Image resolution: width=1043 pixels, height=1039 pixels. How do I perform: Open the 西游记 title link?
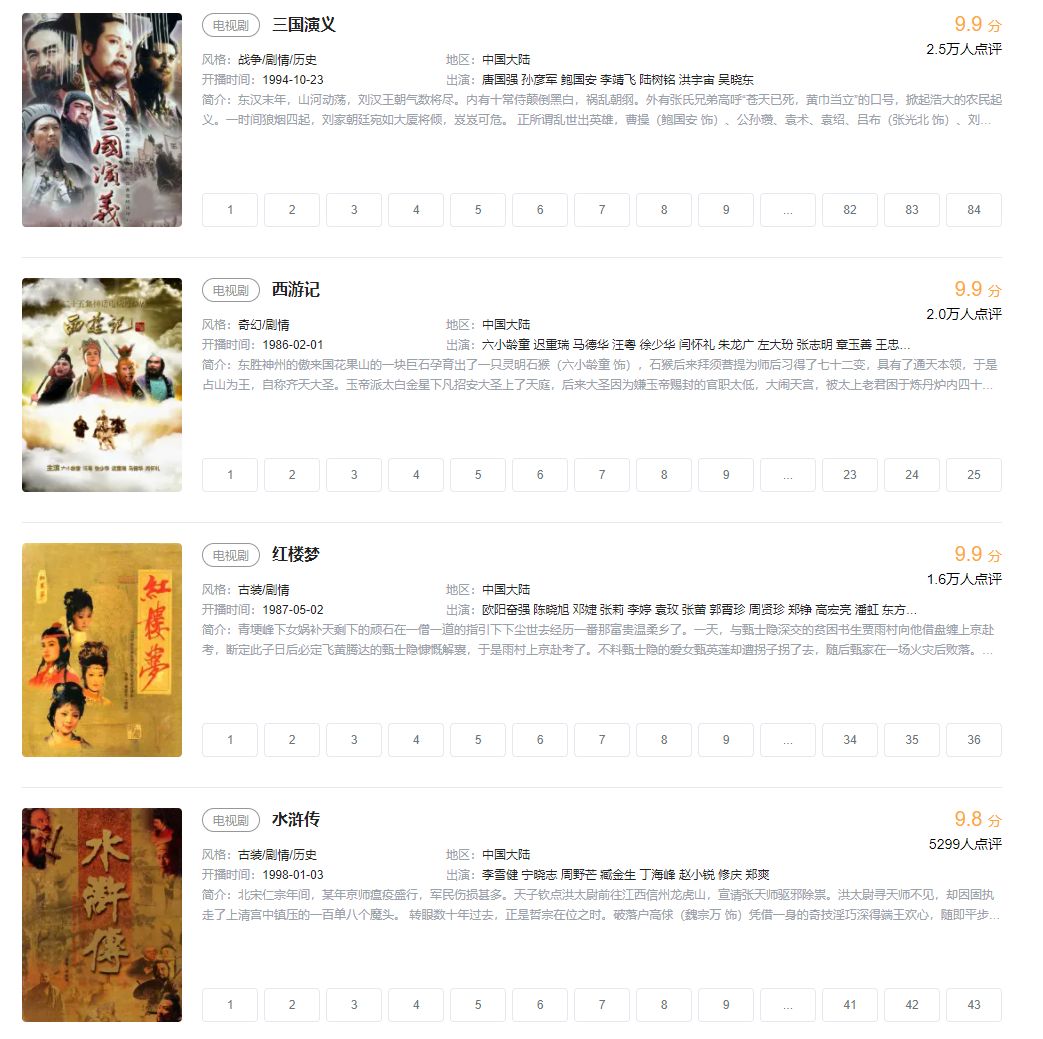coord(295,290)
